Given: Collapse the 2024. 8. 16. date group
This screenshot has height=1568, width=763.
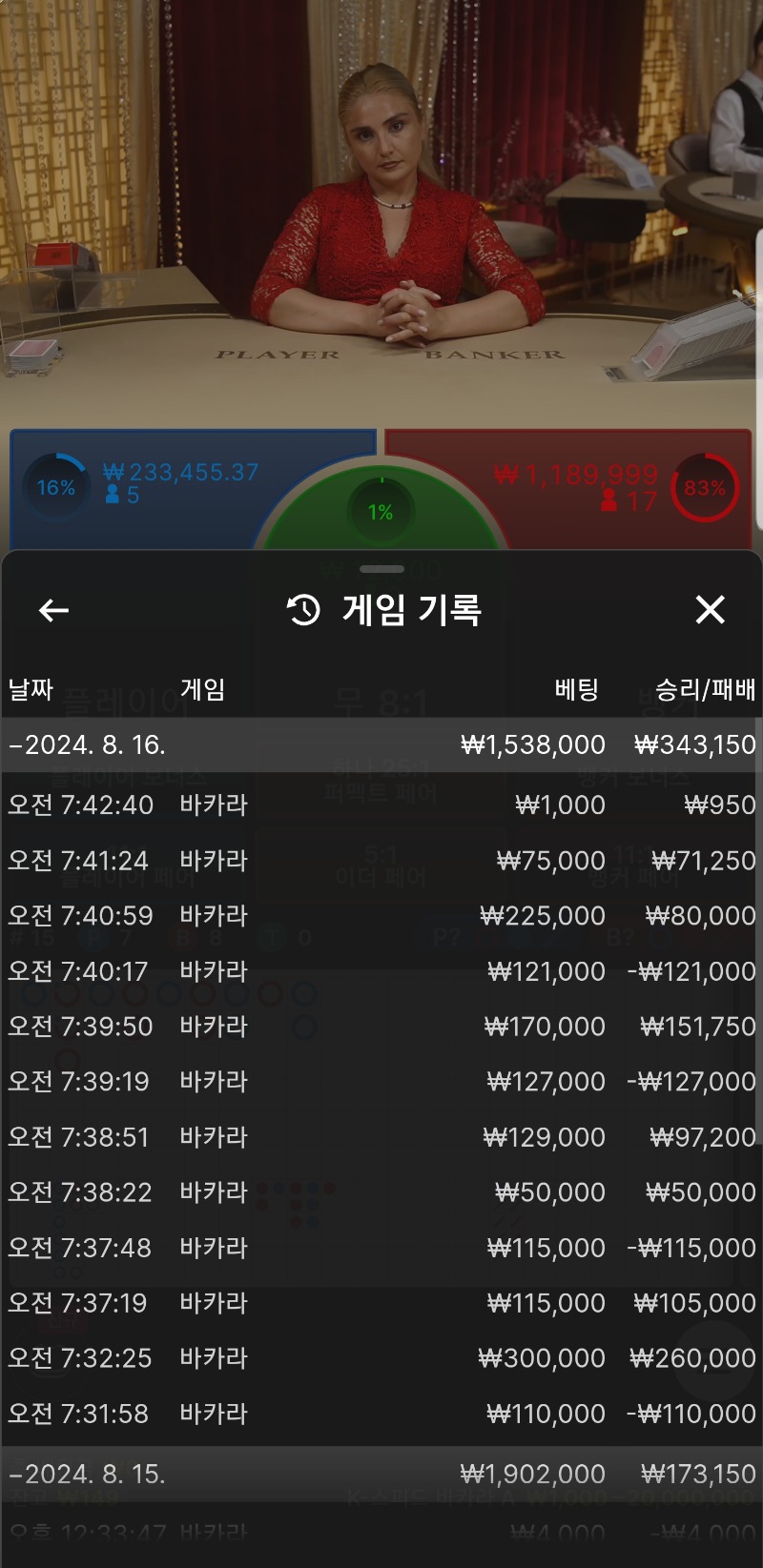Looking at the screenshot, I should (381, 744).
